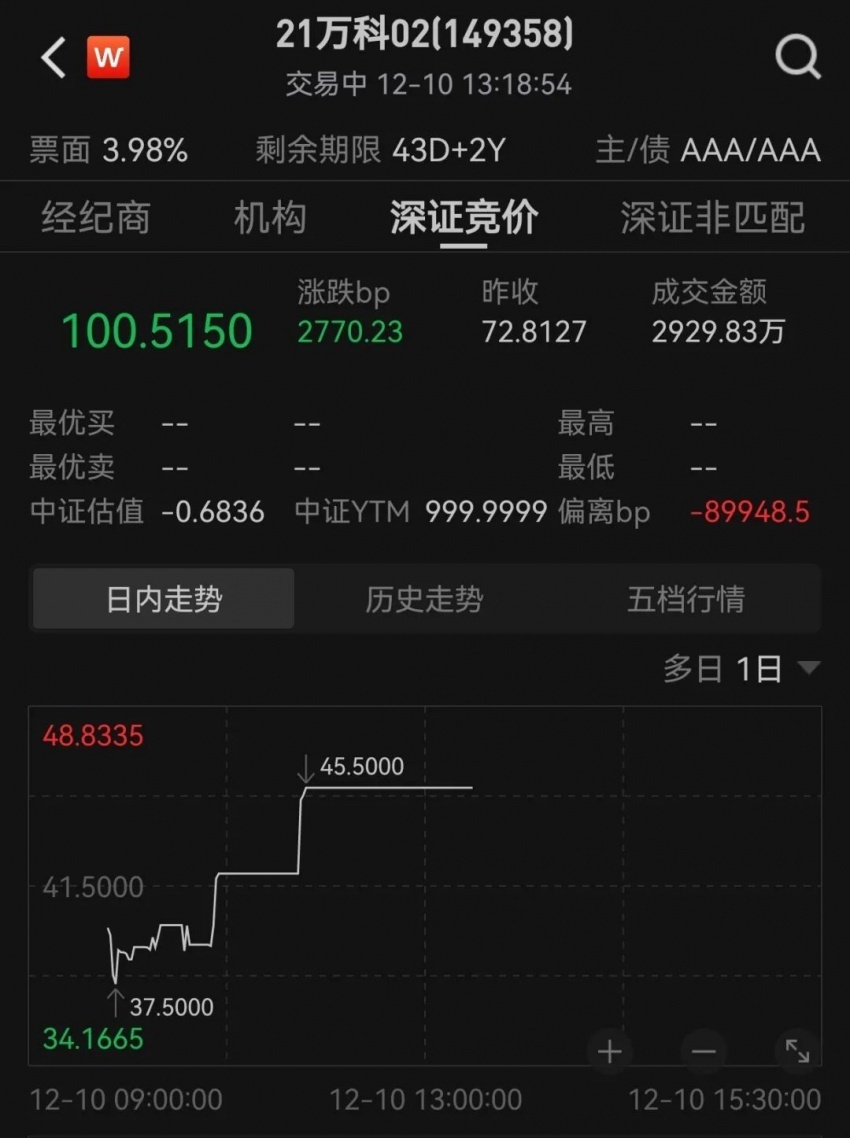The width and height of the screenshot is (850, 1138).
Task: Zoom out the chart with minus button
Action: click(x=704, y=1051)
